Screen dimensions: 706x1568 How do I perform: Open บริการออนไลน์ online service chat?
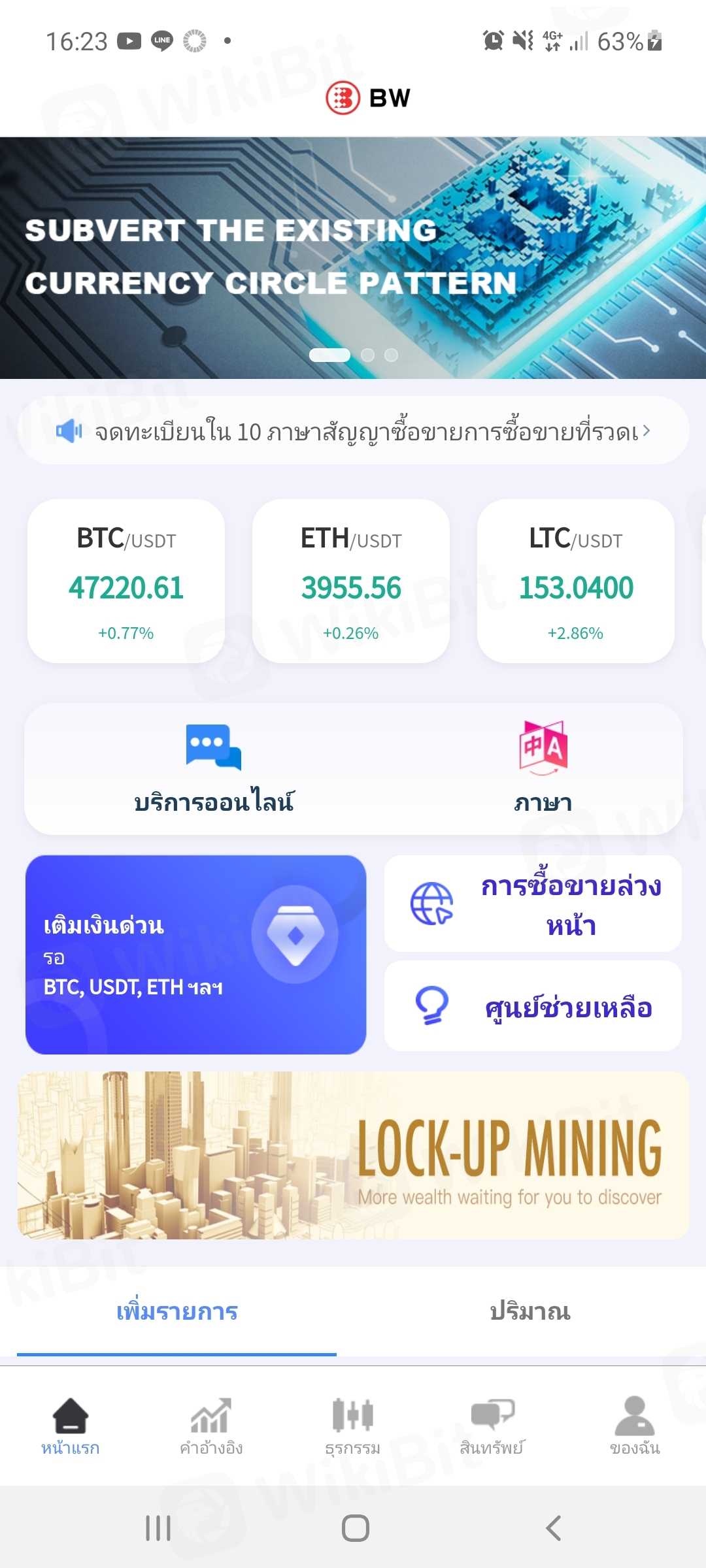tap(214, 769)
